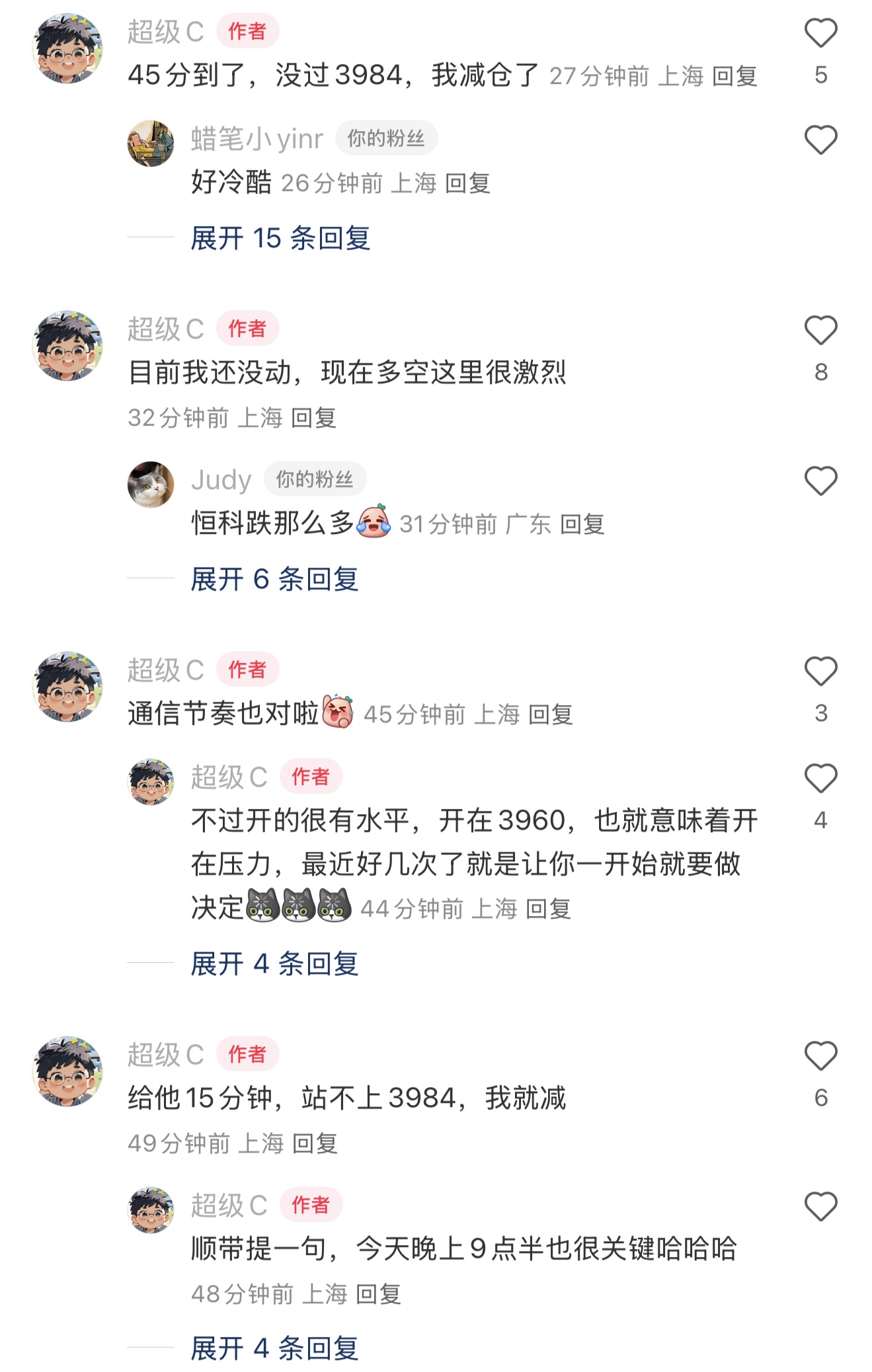
Task: Like the reply '顺带提一句，今天晚上9点半也很关键'
Action: click(x=820, y=1207)
